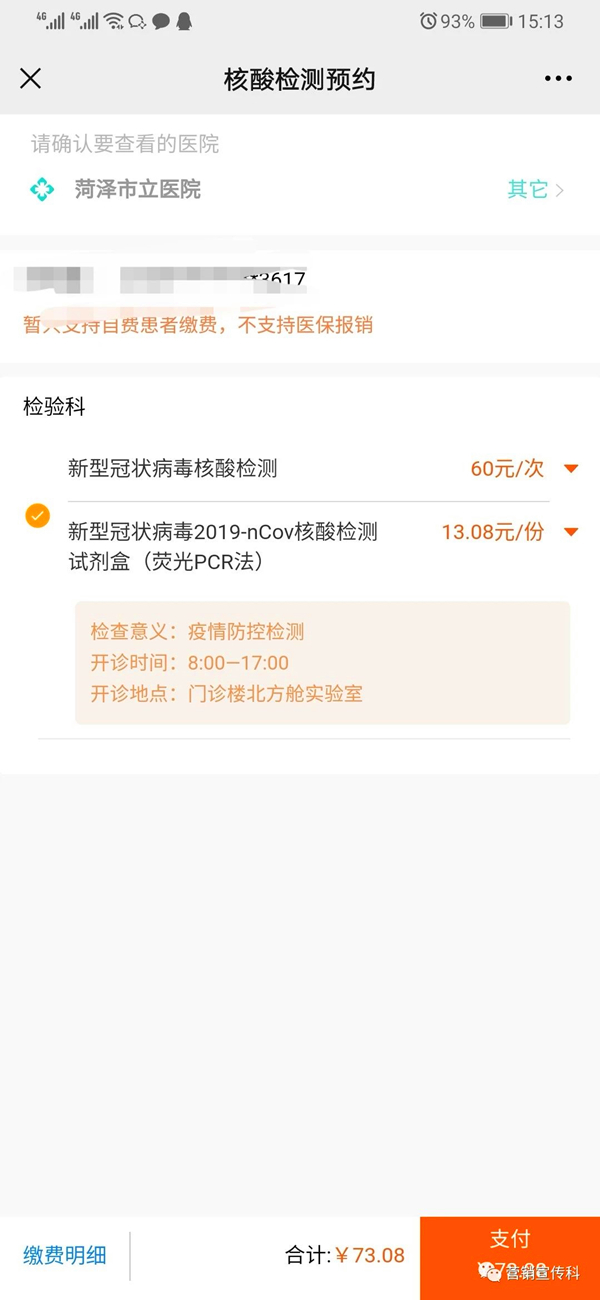Image resolution: width=600 pixels, height=1300 pixels.
Task: Open 缴费明细 payment details
Action: point(64,1256)
